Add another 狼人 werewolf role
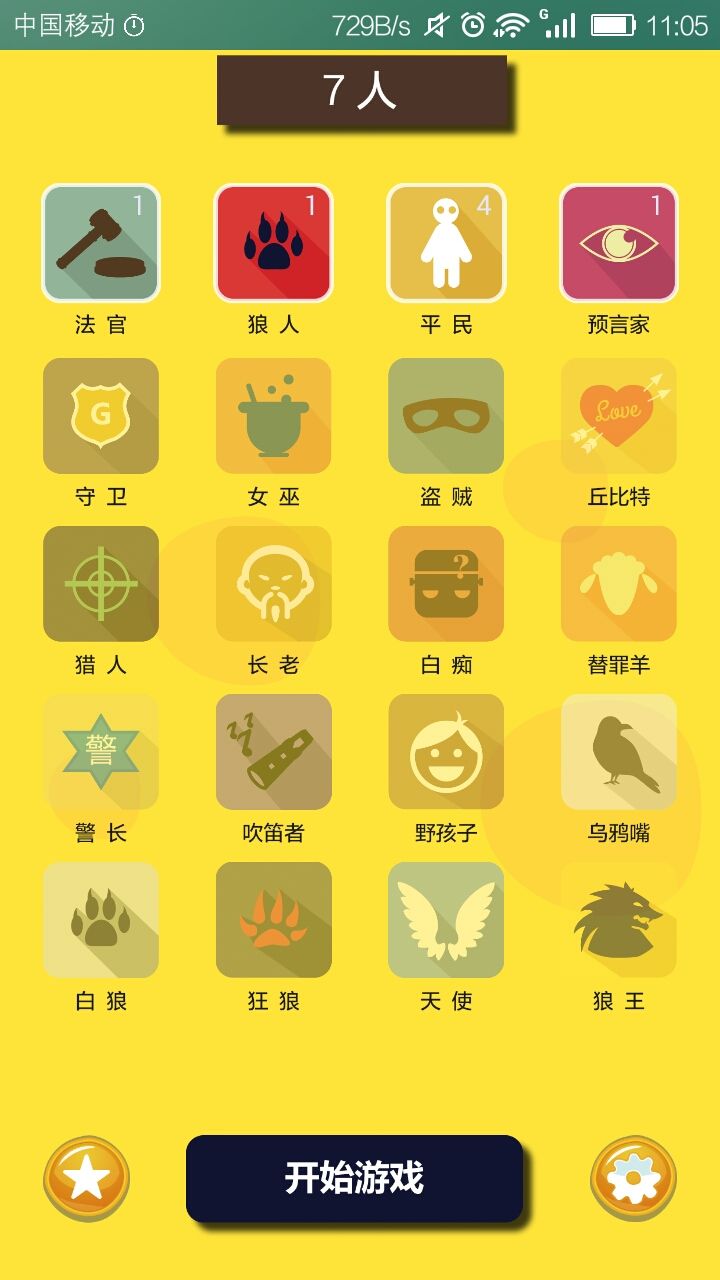Image resolution: width=720 pixels, height=1280 pixels. (x=273, y=243)
